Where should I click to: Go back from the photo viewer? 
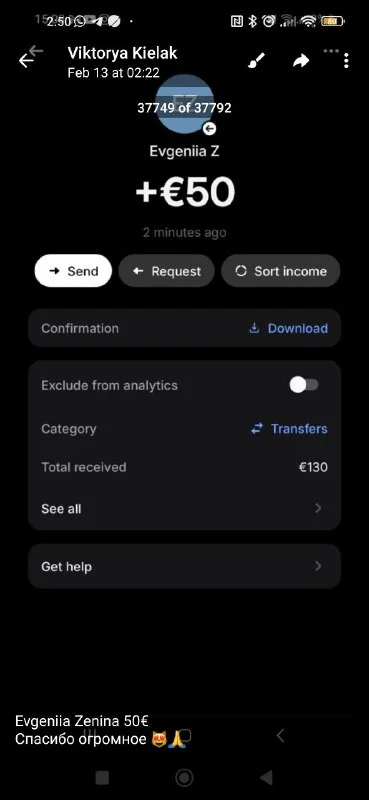pyautogui.click(x=26, y=61)
